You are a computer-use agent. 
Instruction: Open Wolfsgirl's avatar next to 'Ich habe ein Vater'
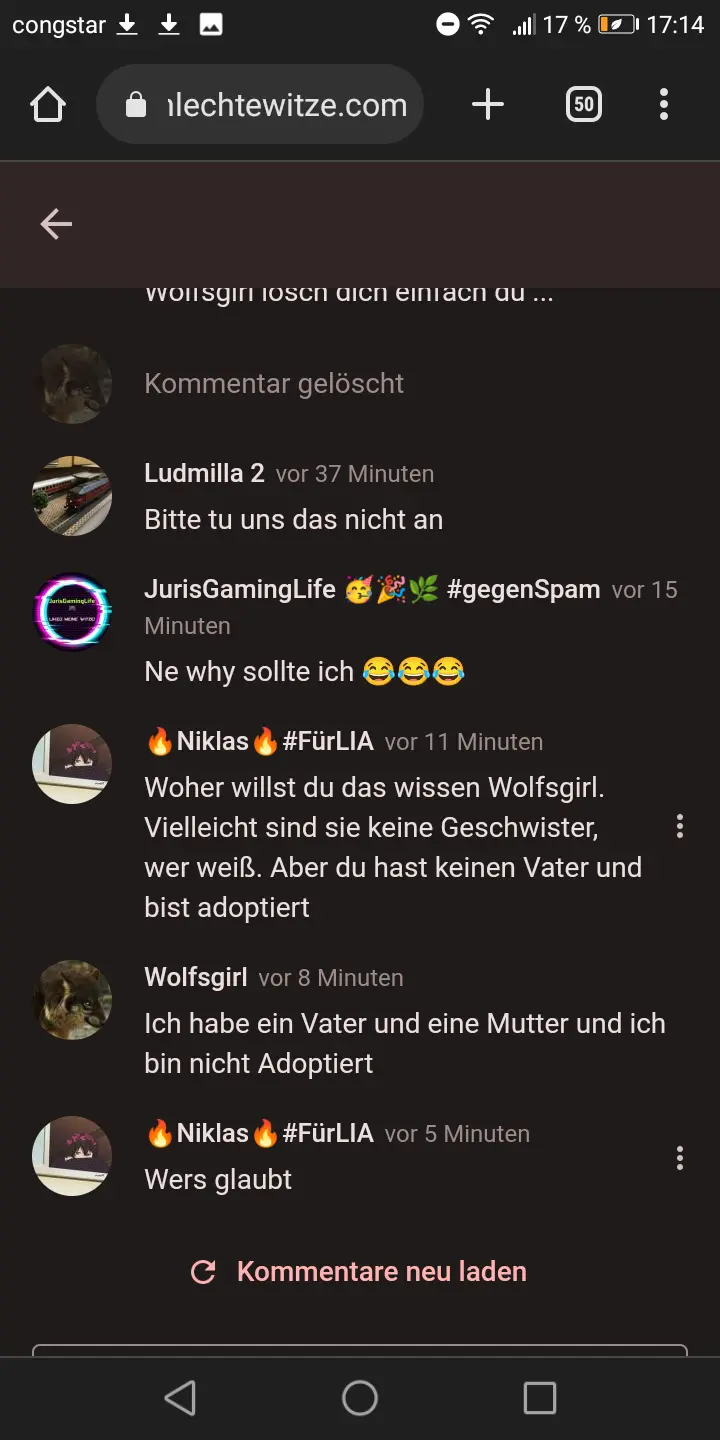coord(72,1000)
